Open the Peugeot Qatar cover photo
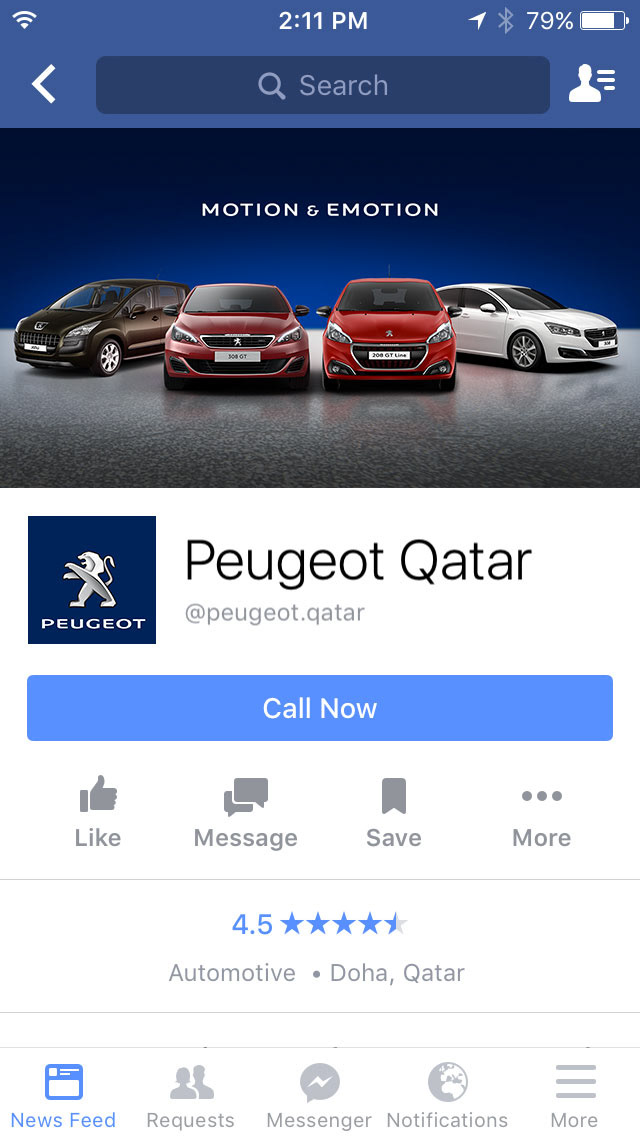Screen dimensions: 640x1136 [320, 308]
